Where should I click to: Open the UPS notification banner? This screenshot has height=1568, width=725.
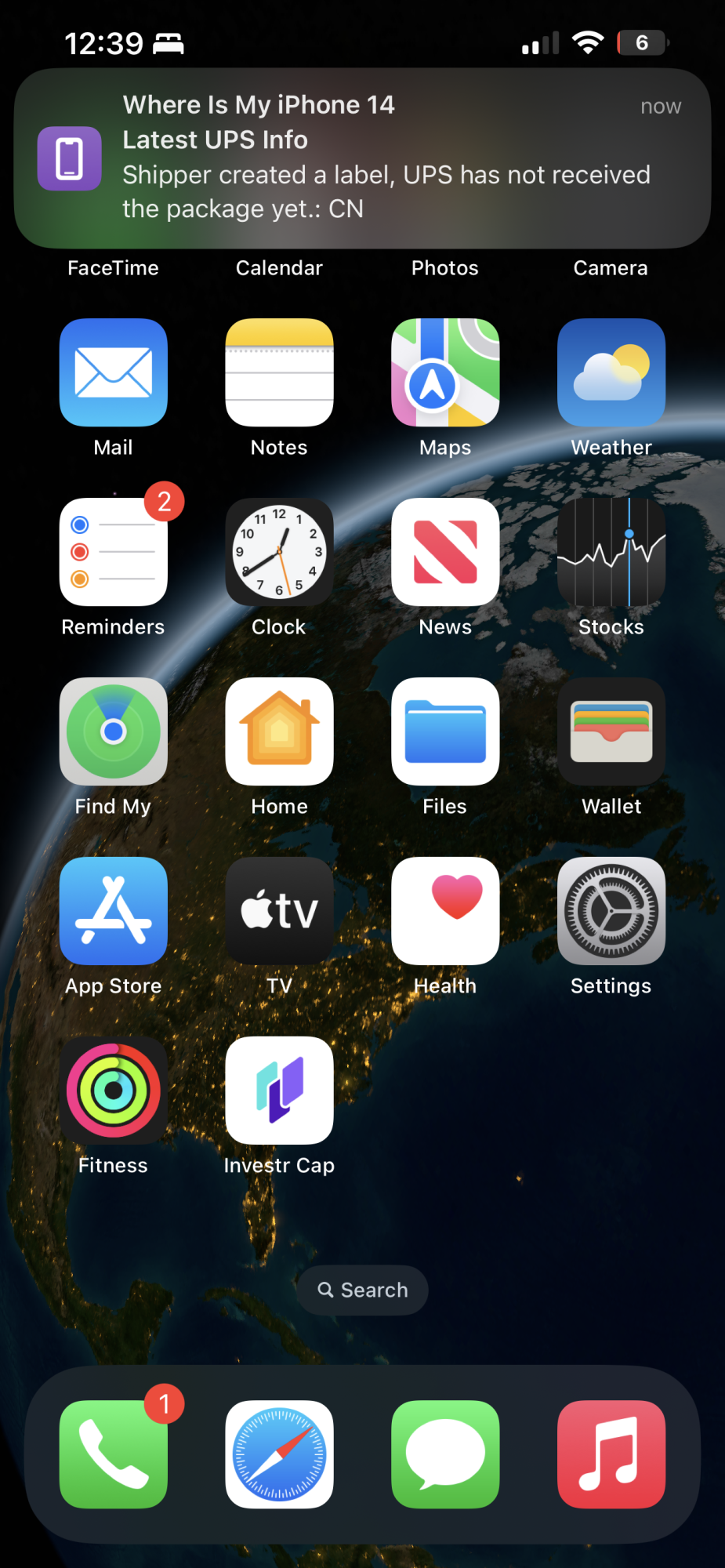point(362,158)
